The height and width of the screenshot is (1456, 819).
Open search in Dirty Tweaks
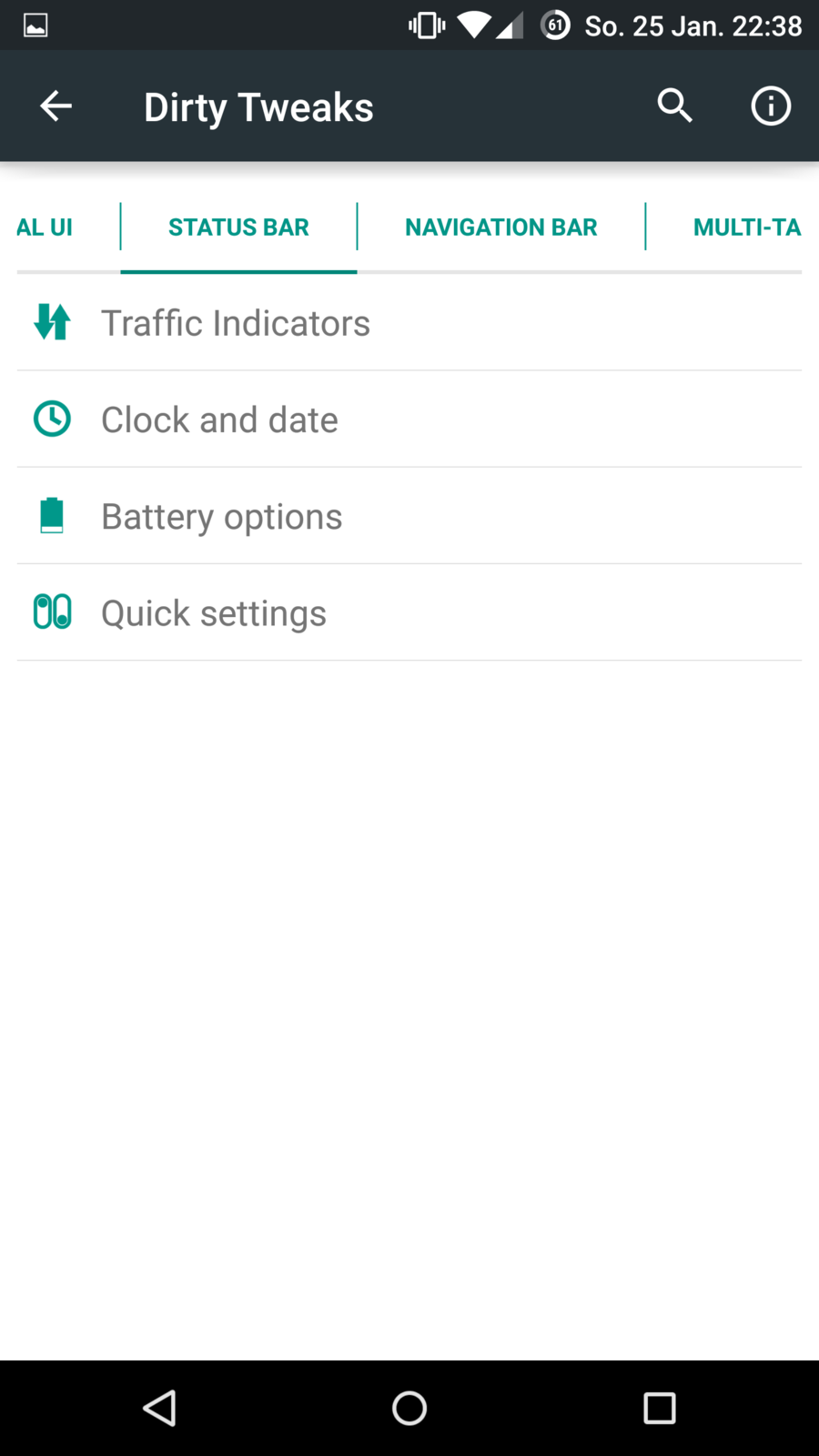(674, 106)
